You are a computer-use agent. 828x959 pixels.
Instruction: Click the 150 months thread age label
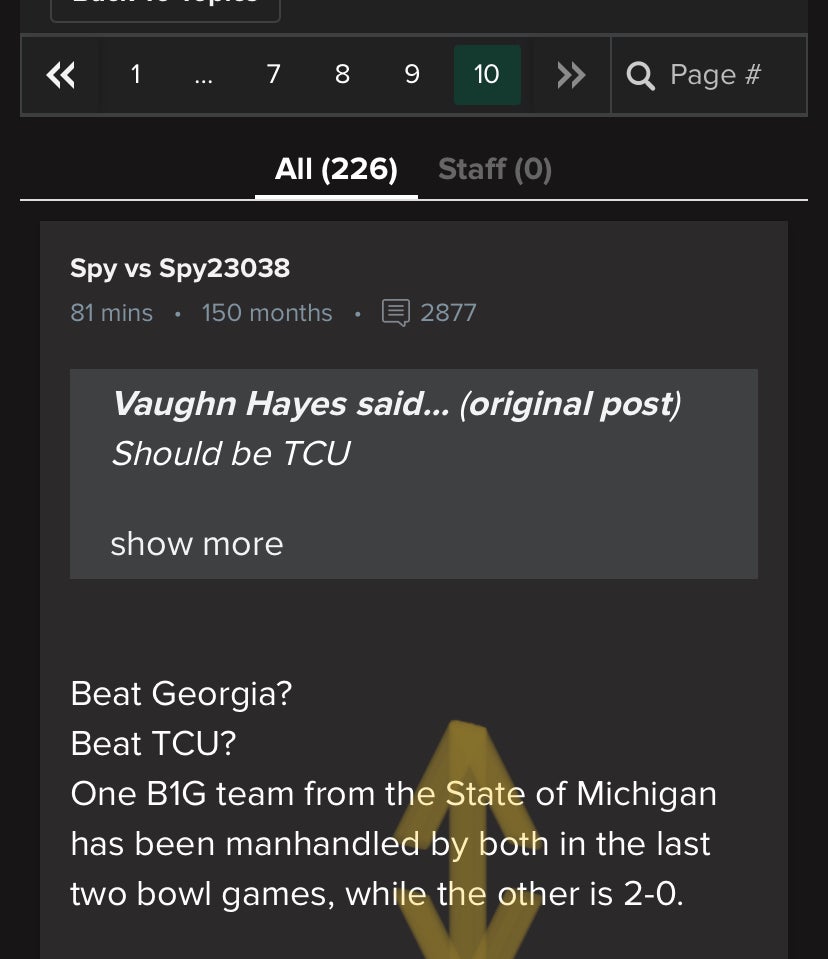pyautogui.click(x=267, y=312)
